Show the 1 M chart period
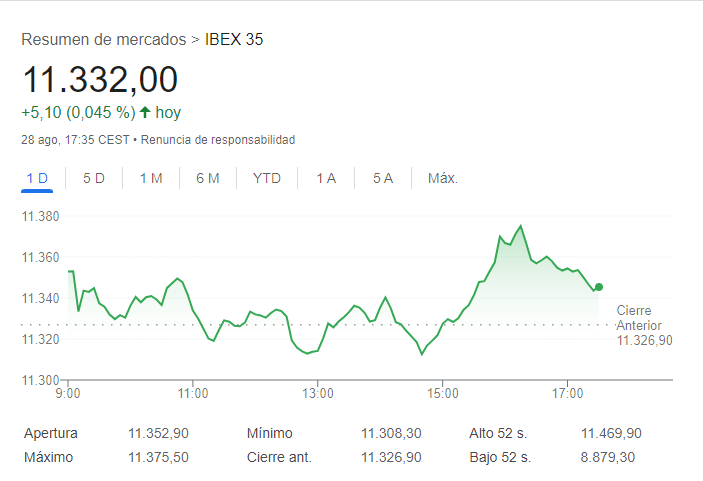 (x=151, y=178)
